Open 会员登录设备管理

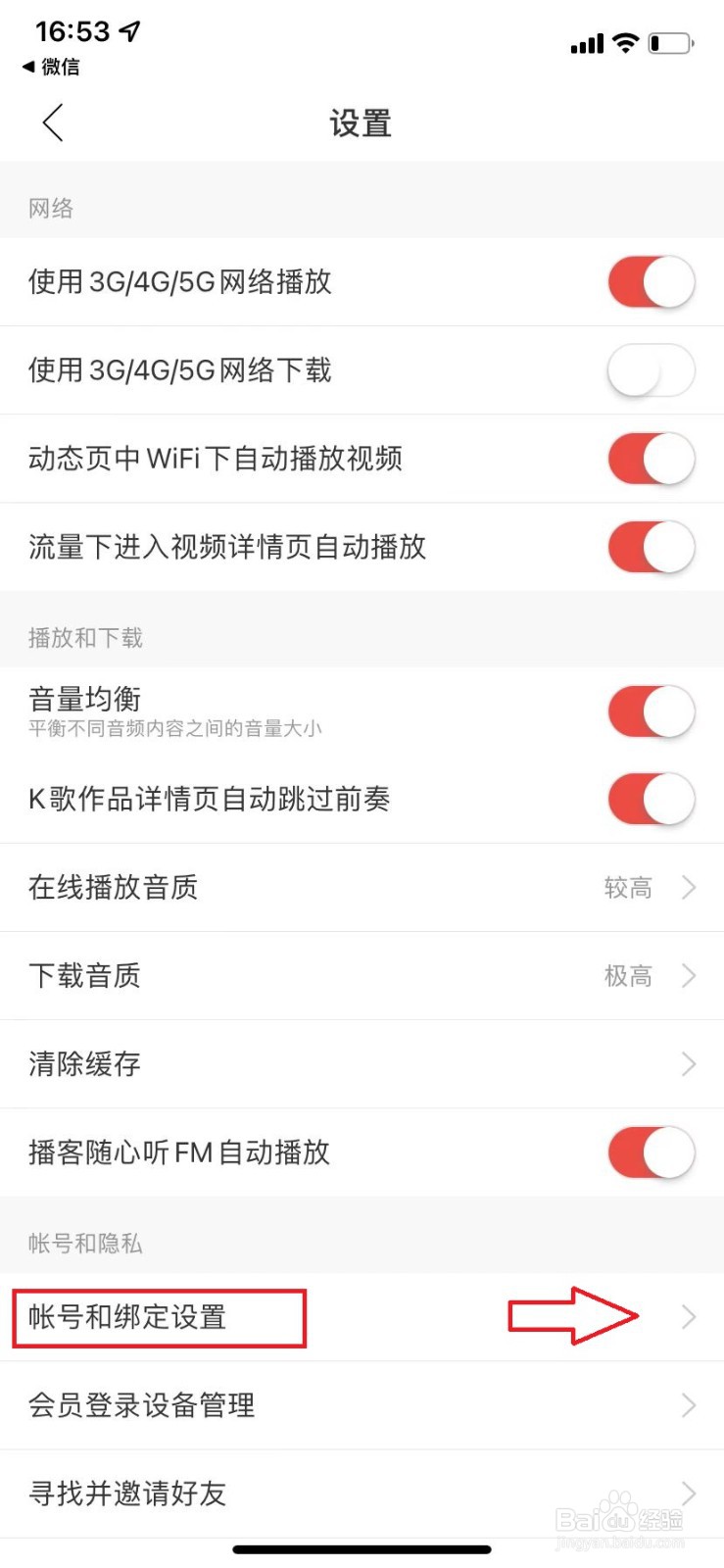[362, 1405]
